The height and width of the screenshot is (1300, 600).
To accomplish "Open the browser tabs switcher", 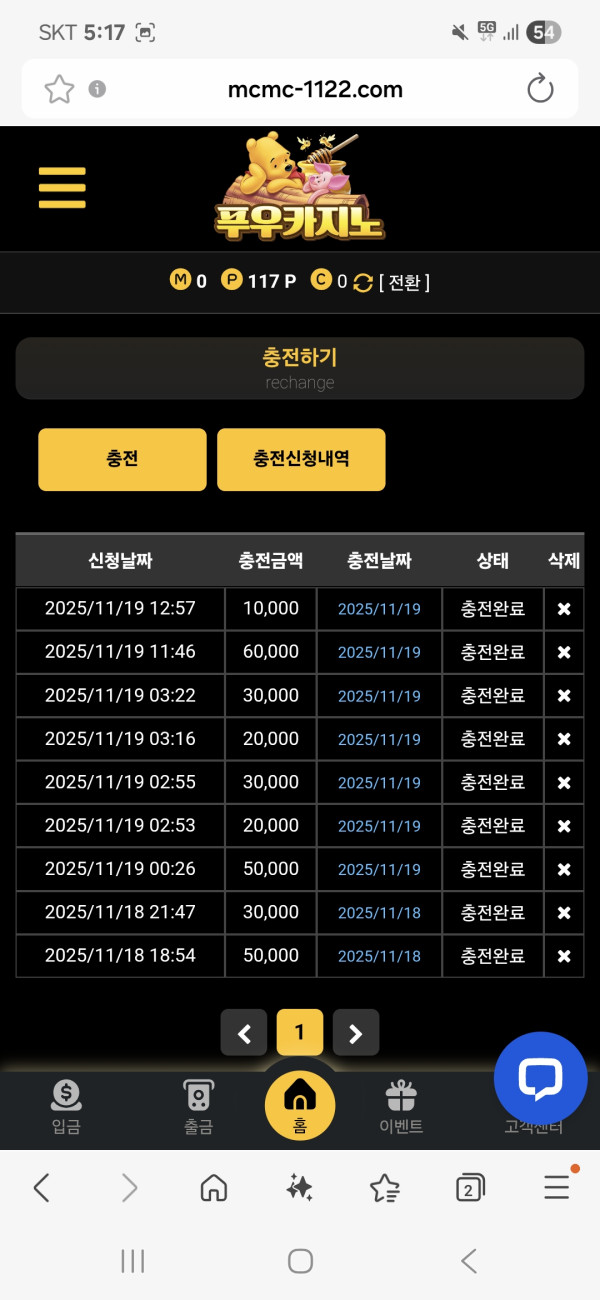I will coord(469,1187).
